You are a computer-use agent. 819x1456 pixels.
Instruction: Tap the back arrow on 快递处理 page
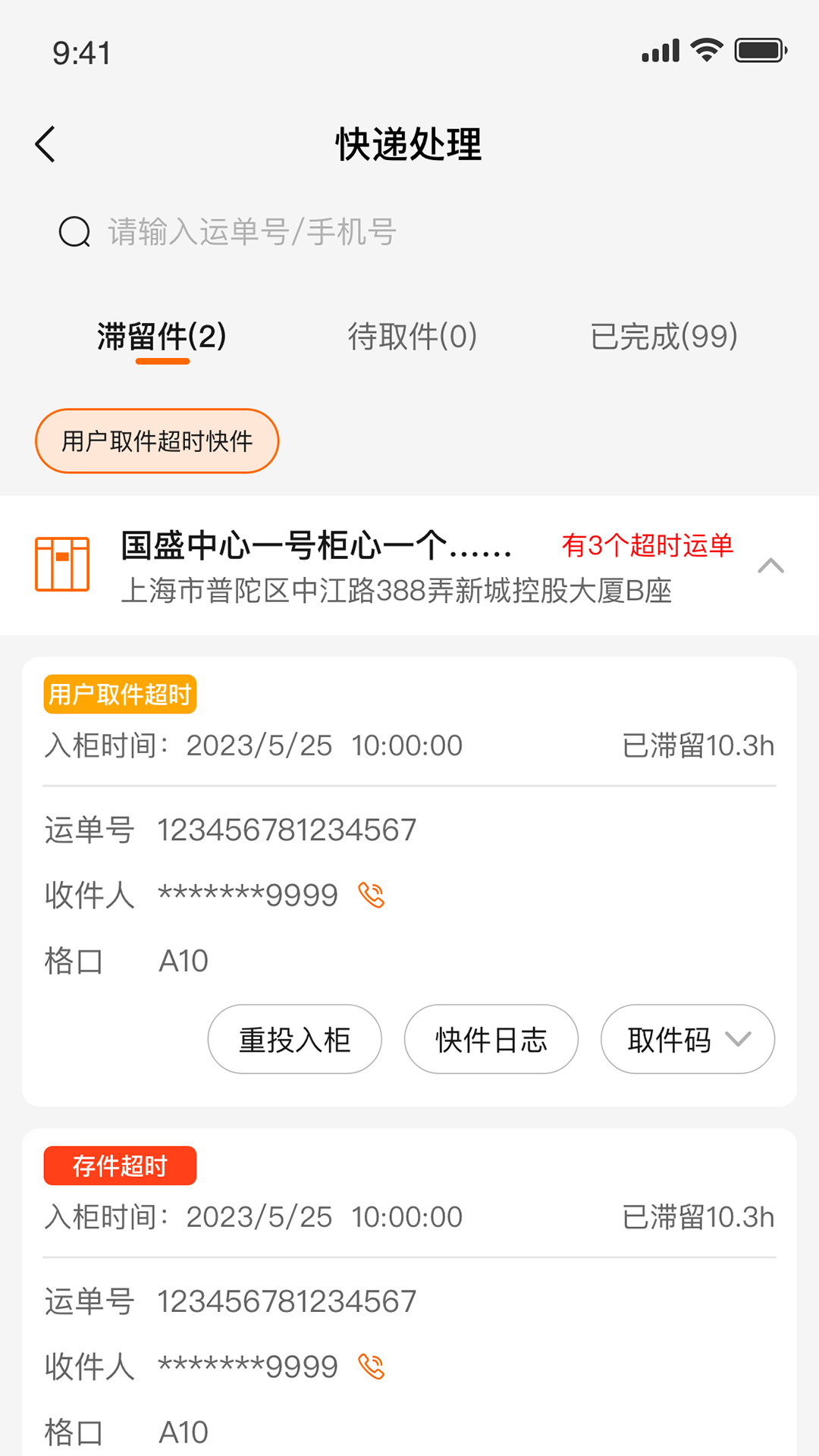tap(45, 144)
